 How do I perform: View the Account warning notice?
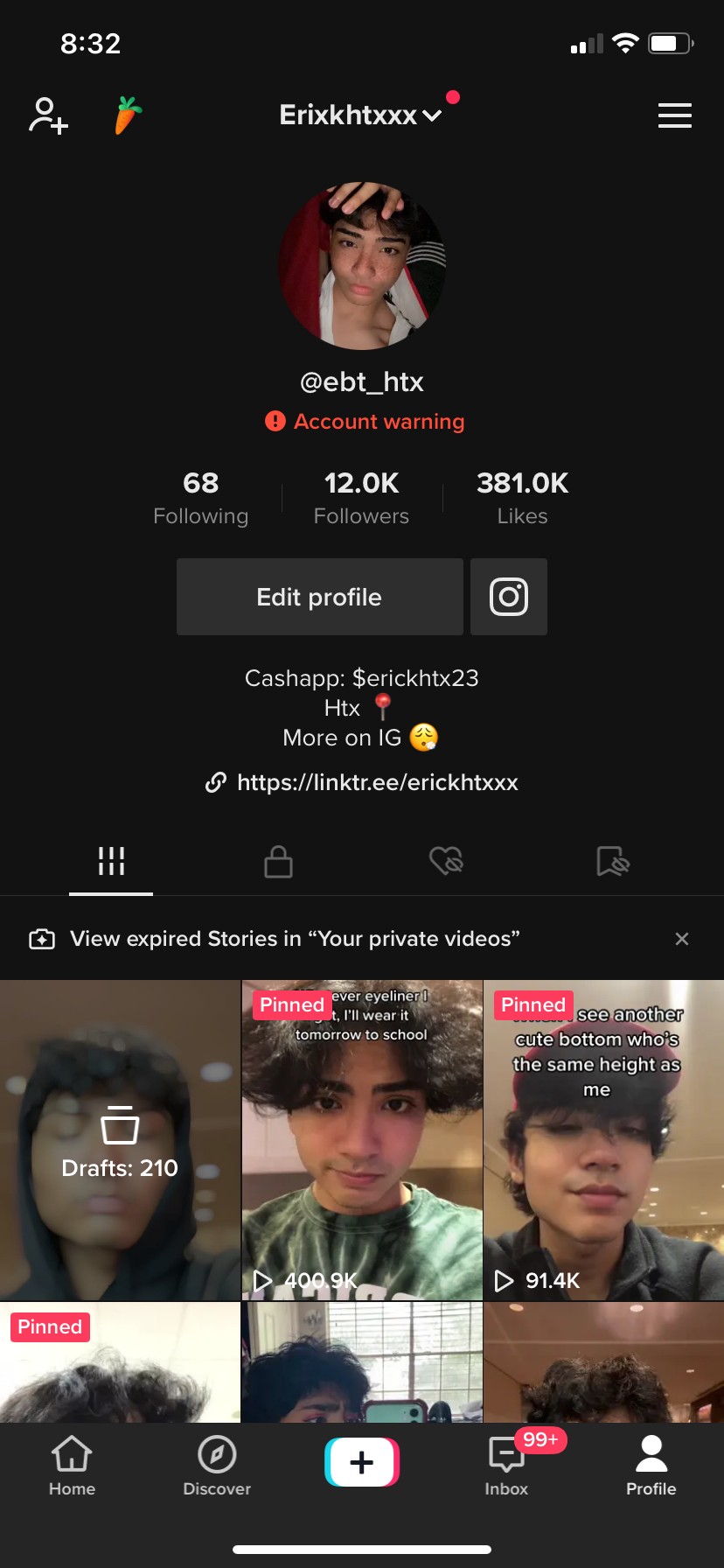pyautogui.click(x=365, y=422)
